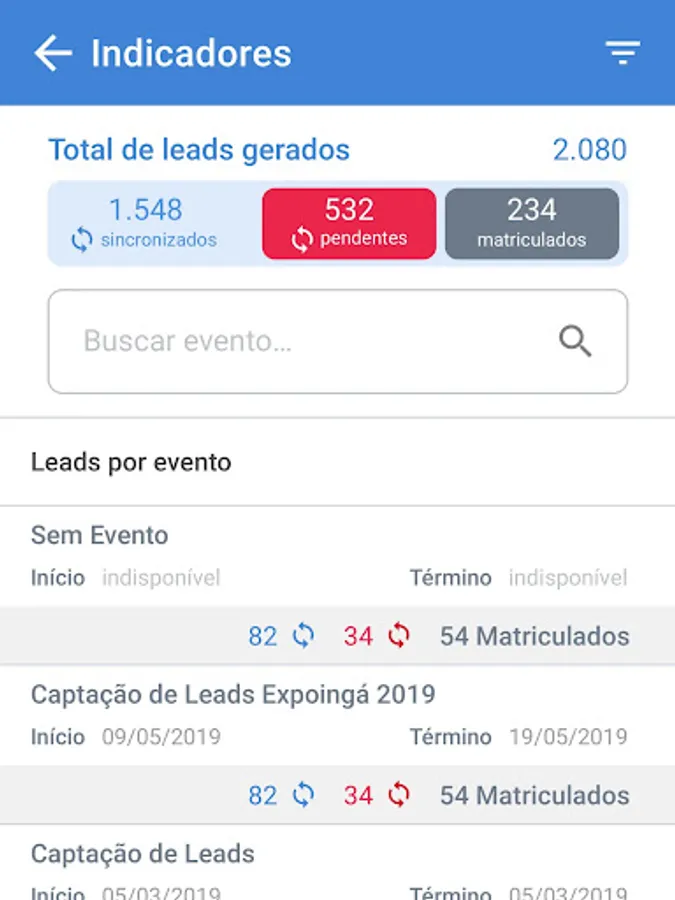Open the filter options
675x900 pixels.
tap(622, 53)
